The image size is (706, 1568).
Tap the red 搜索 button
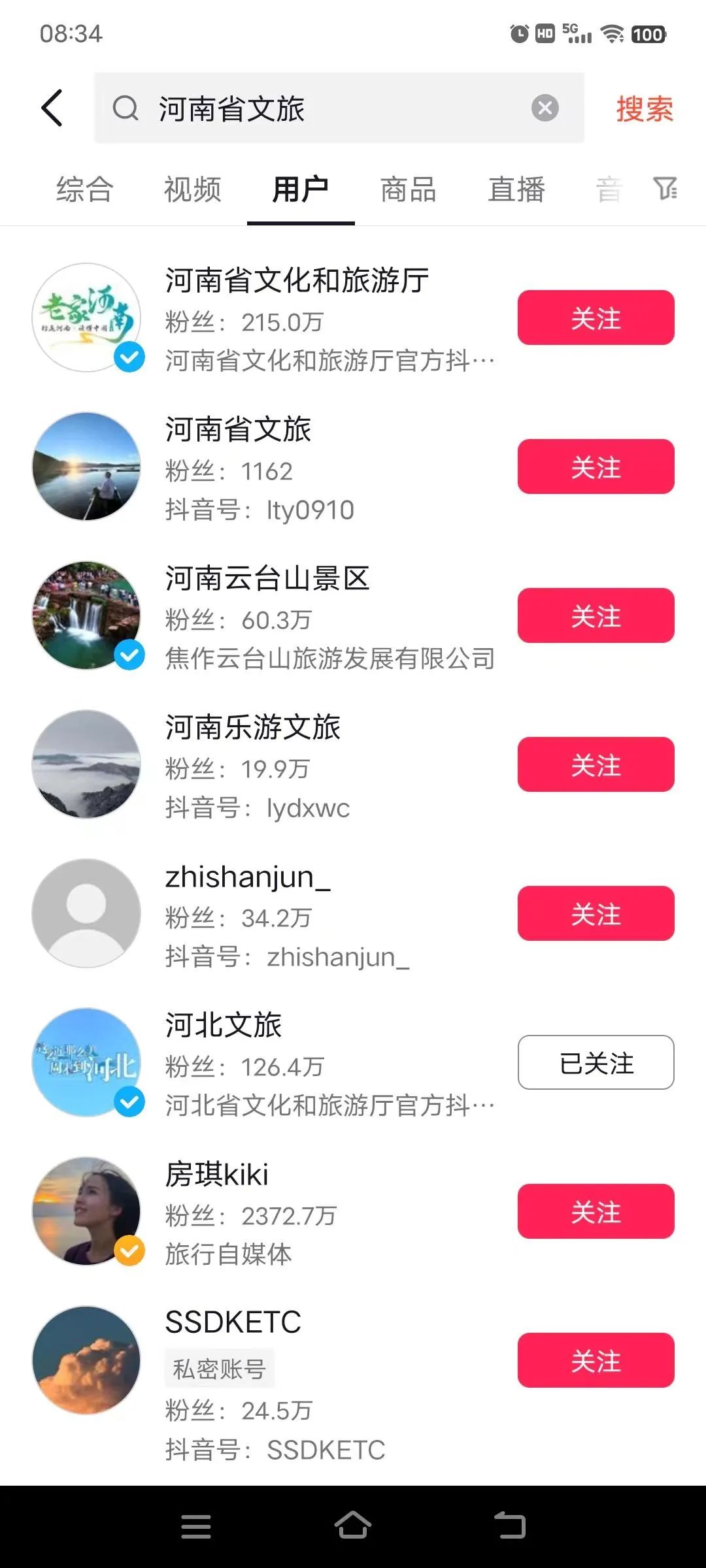pyautogui.click(x=644, y=108)
